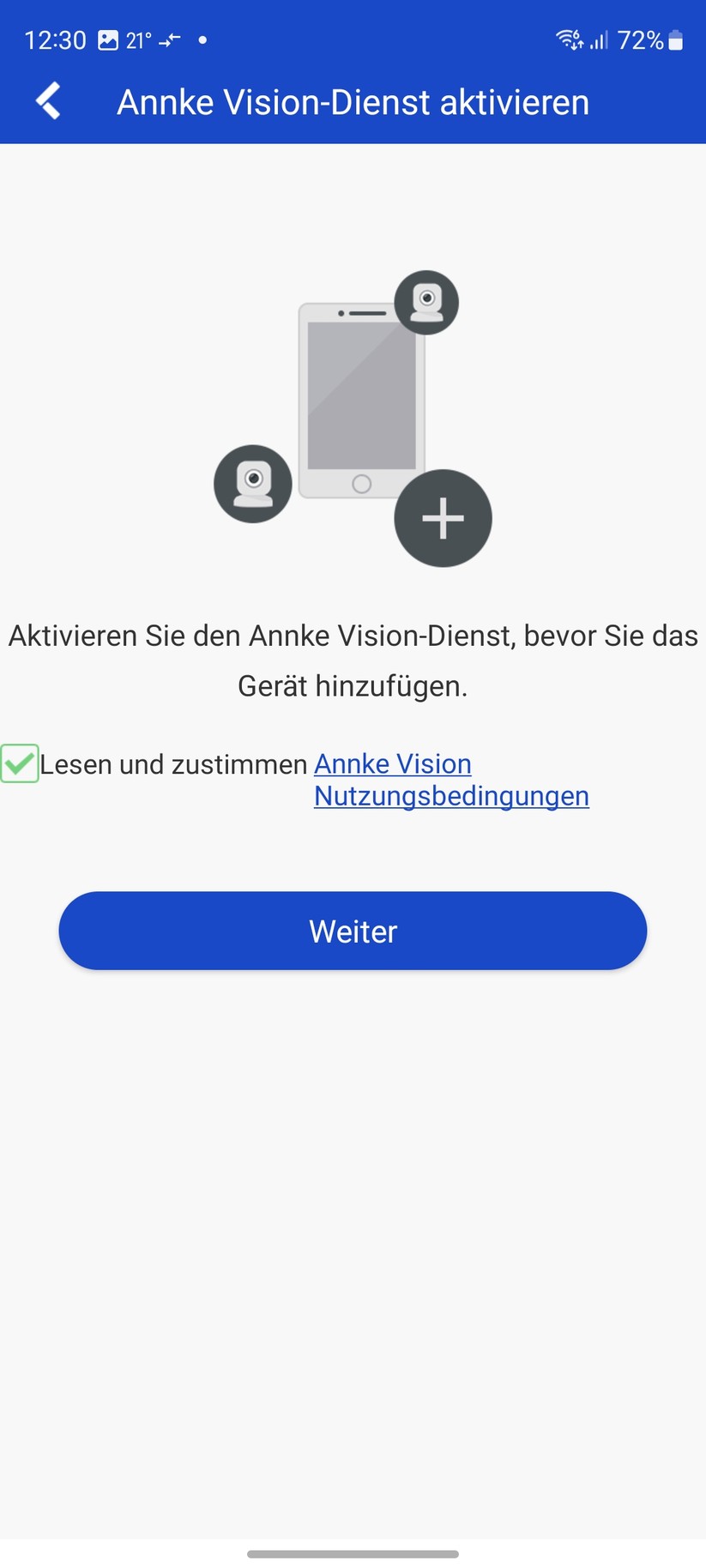Tap the upper camera icon in the graphic
The image size is (706, 1568).
(x=426, y=302)
